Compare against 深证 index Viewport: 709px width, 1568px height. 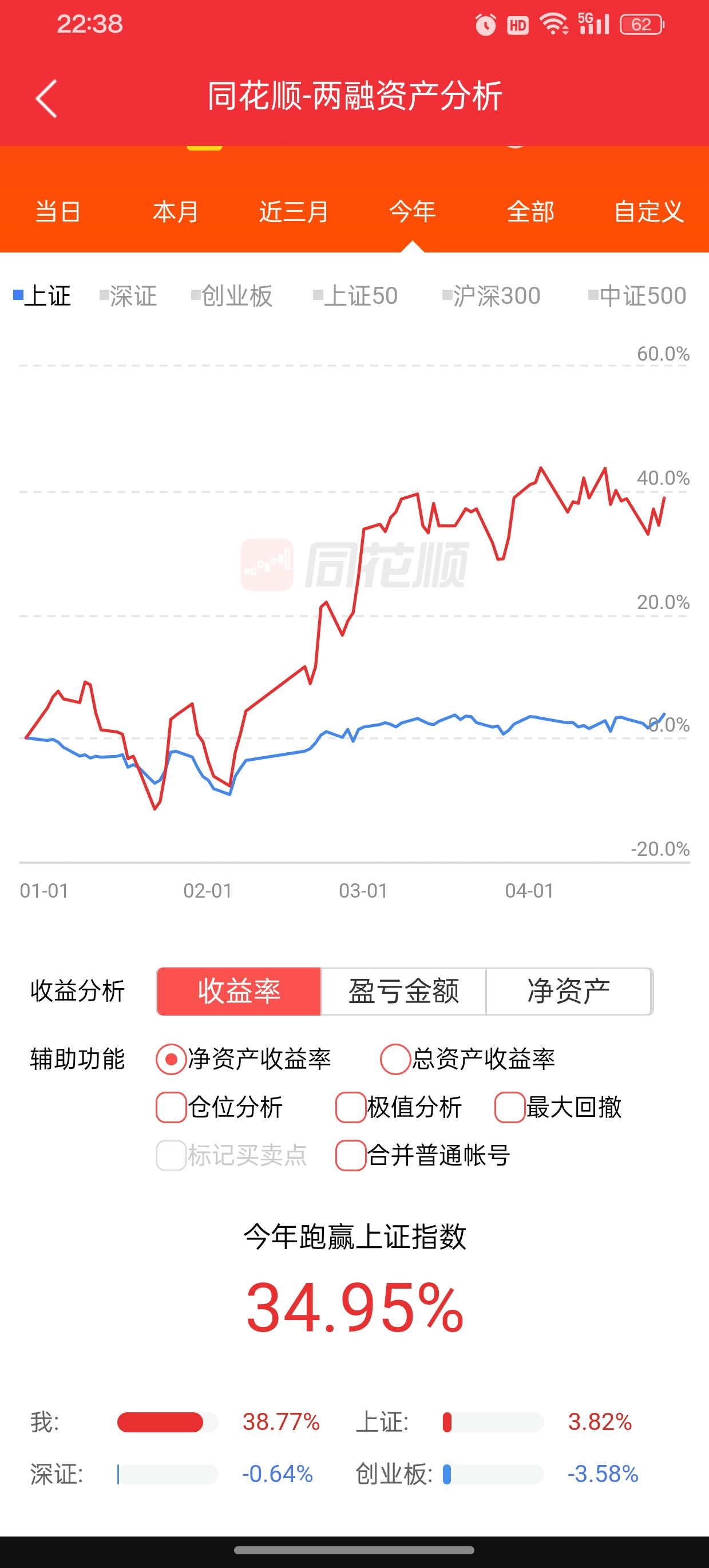point(128,296)
